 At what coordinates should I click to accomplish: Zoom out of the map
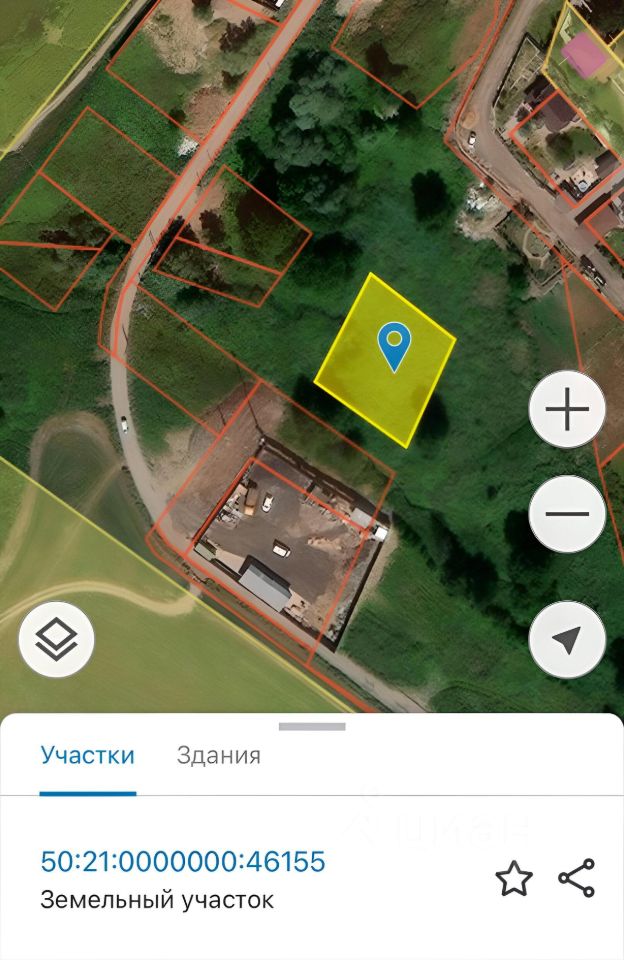(567, 514)
